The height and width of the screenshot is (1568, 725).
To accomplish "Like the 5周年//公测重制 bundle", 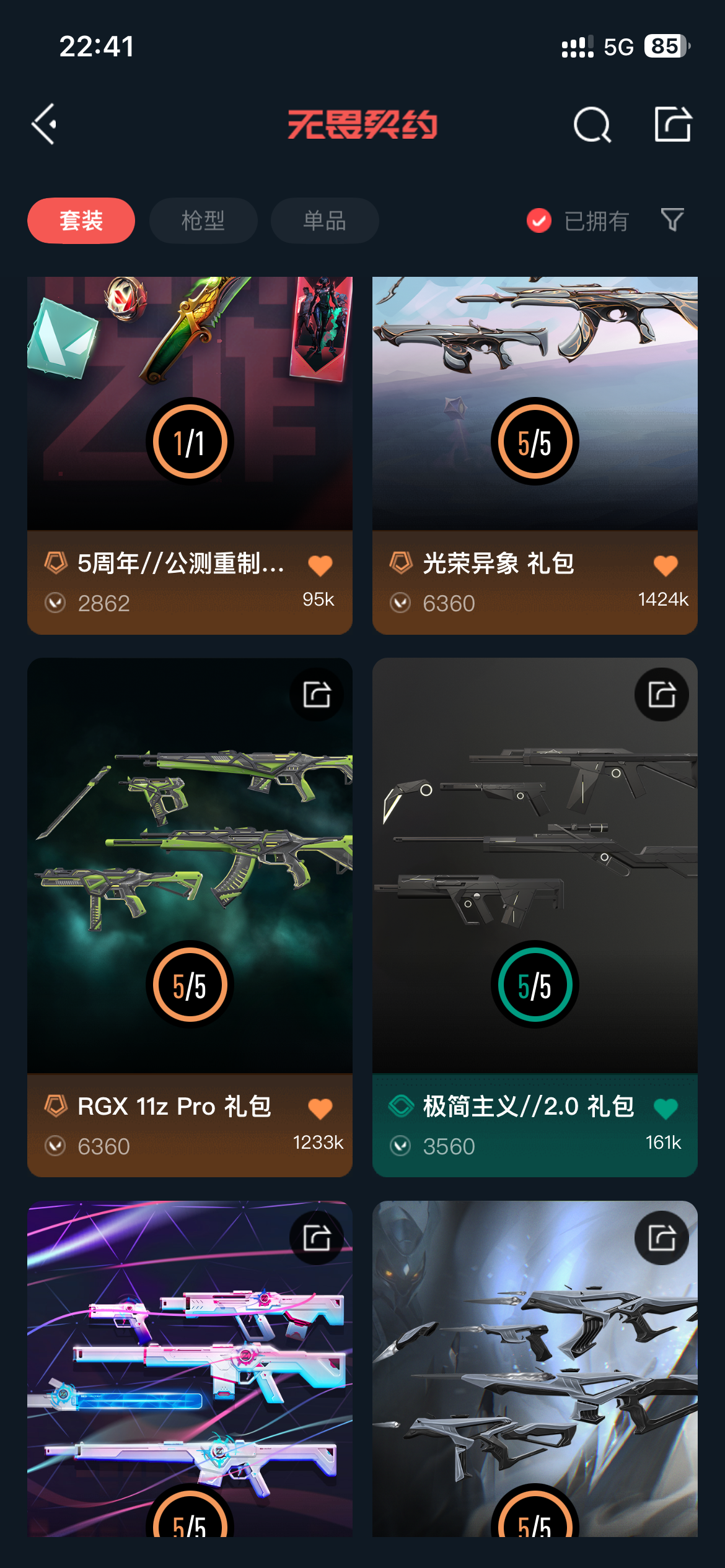I will click(320, 565).
